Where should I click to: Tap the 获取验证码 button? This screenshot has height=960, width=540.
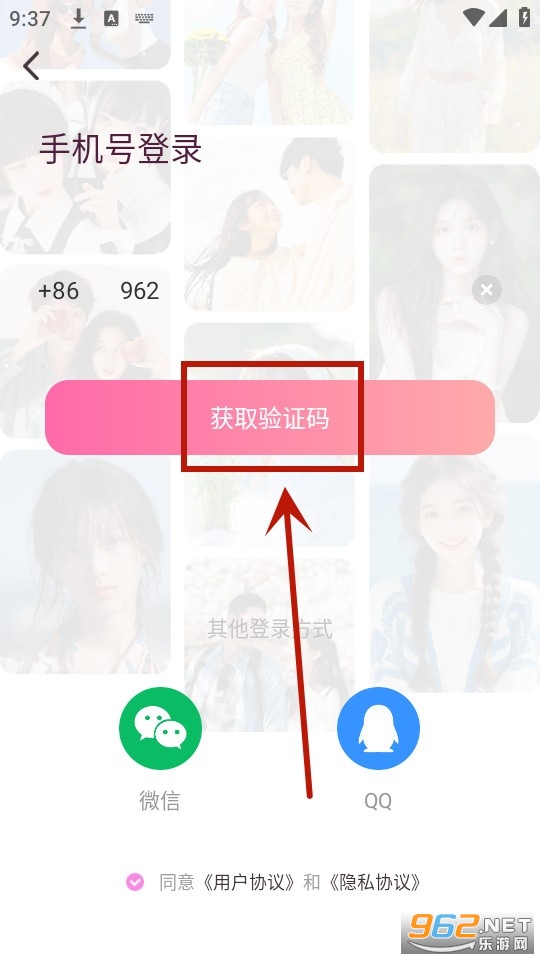269,417
